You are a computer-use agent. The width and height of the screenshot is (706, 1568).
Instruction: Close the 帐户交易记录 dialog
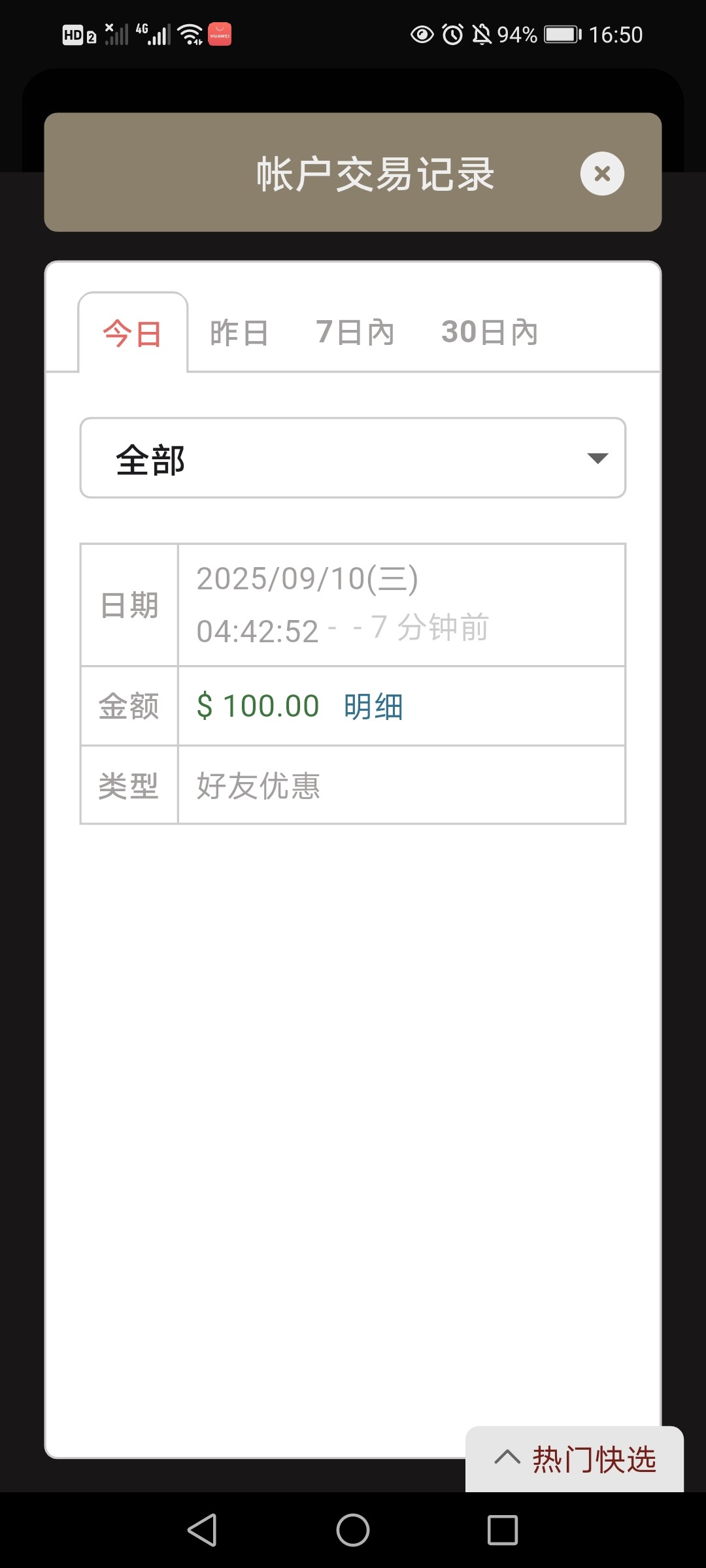pyautogui.click(x=602, y=173)
